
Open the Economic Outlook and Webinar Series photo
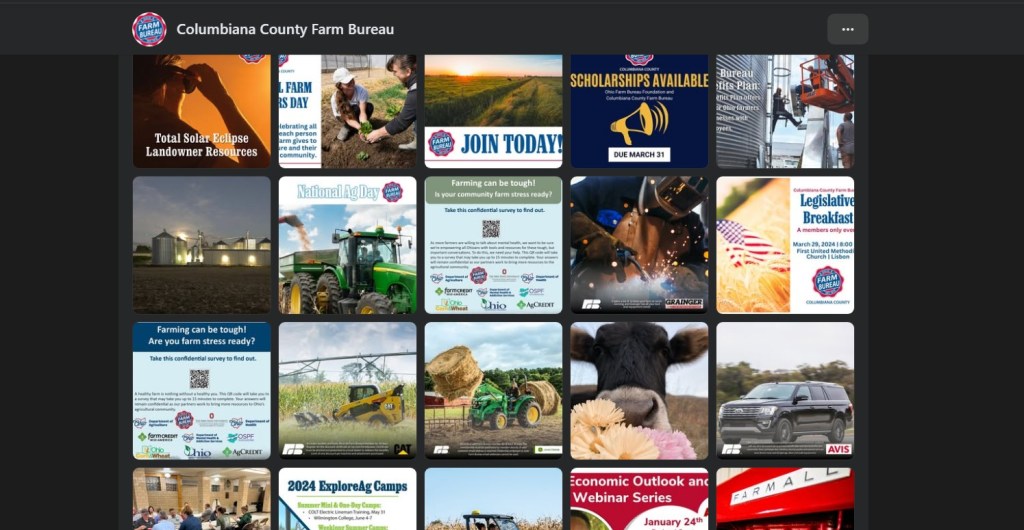click(x=639, y=499)
